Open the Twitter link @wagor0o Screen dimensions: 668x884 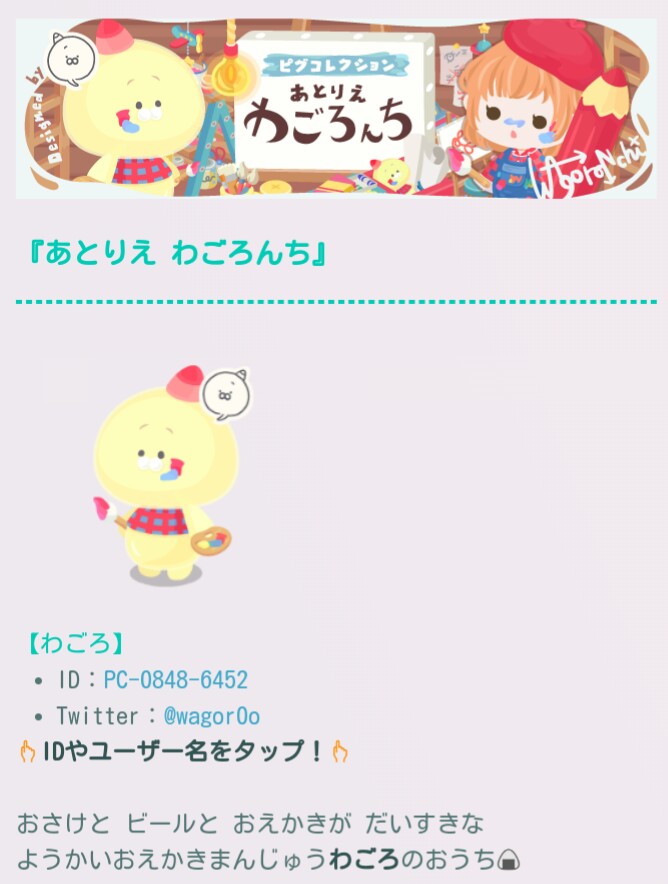tap(211, 716)
